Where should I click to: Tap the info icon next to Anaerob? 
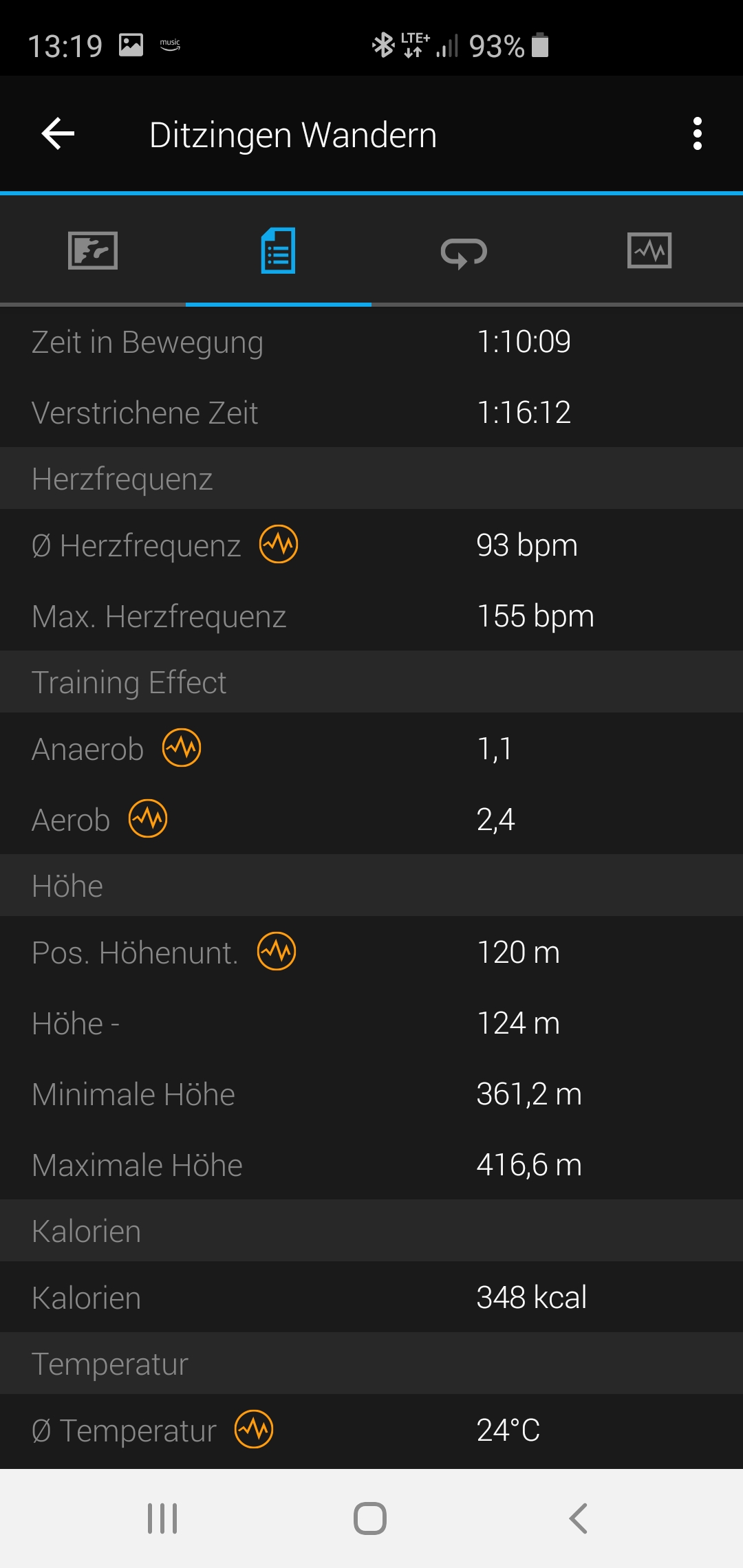tap(182, 748)
